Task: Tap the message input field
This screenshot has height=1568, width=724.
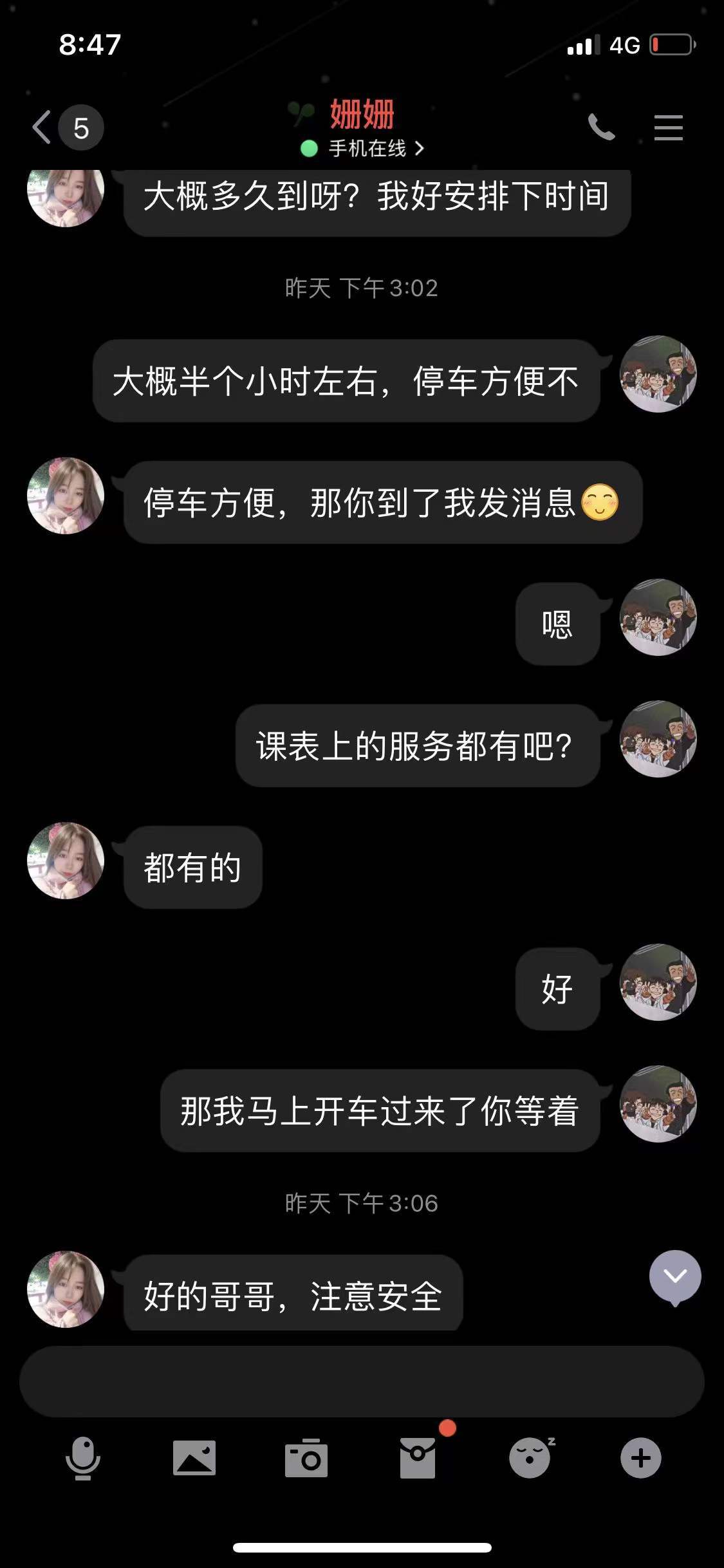Action: pos(362,1381)
